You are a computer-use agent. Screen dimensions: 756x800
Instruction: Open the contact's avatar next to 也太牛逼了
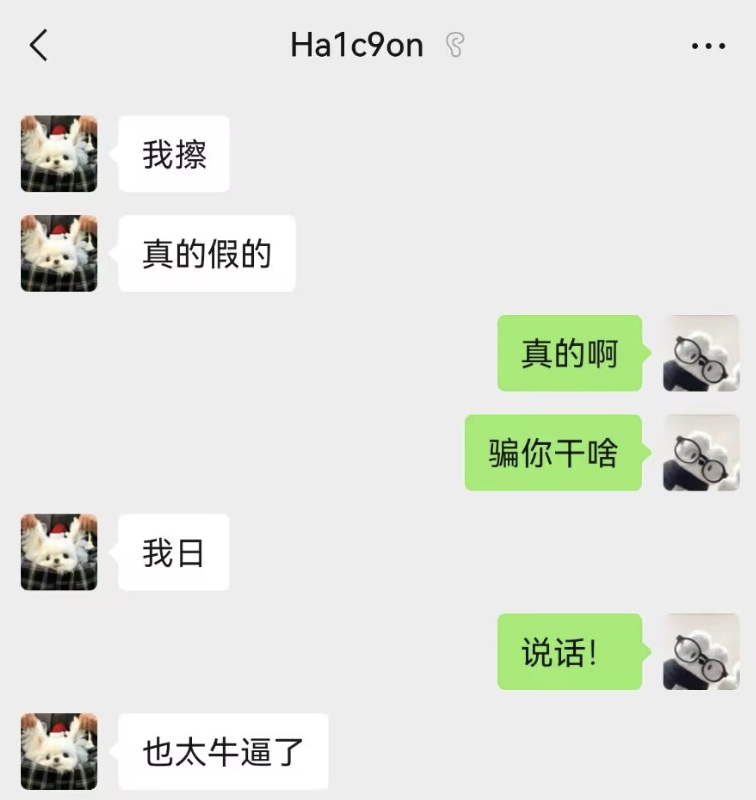(x=59, y=751)
